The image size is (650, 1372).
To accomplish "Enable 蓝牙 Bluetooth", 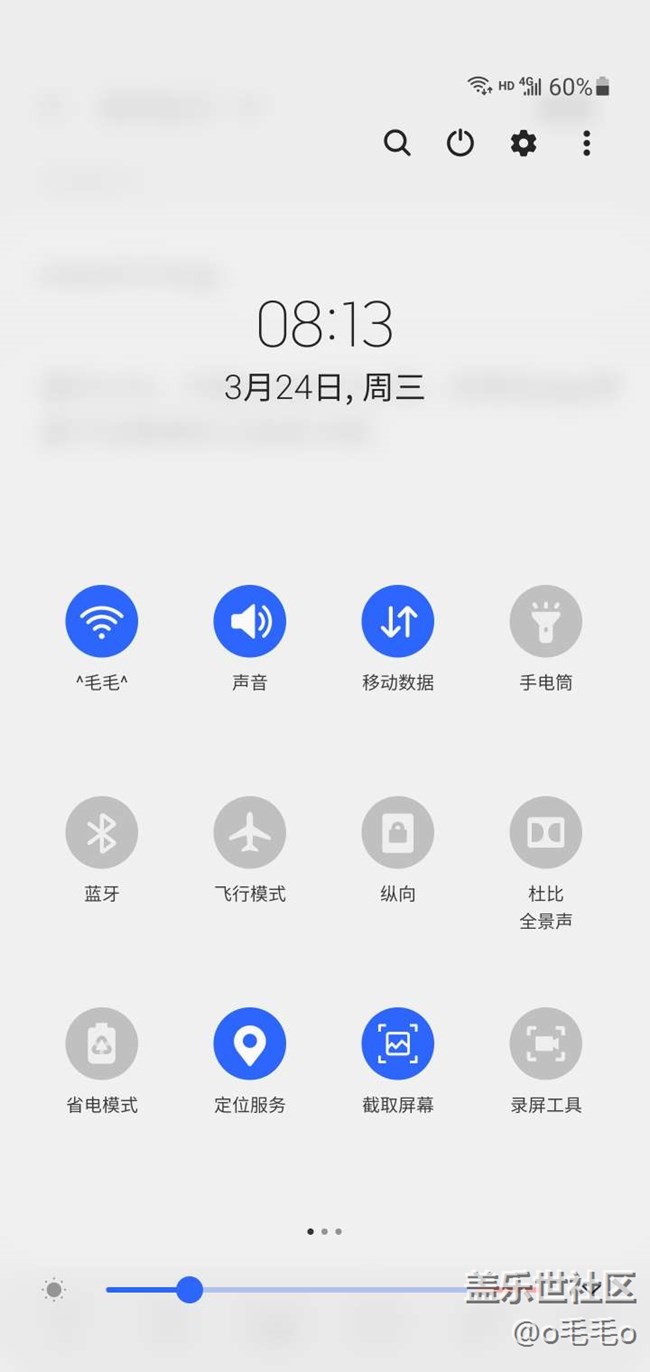I will point(101,832).
